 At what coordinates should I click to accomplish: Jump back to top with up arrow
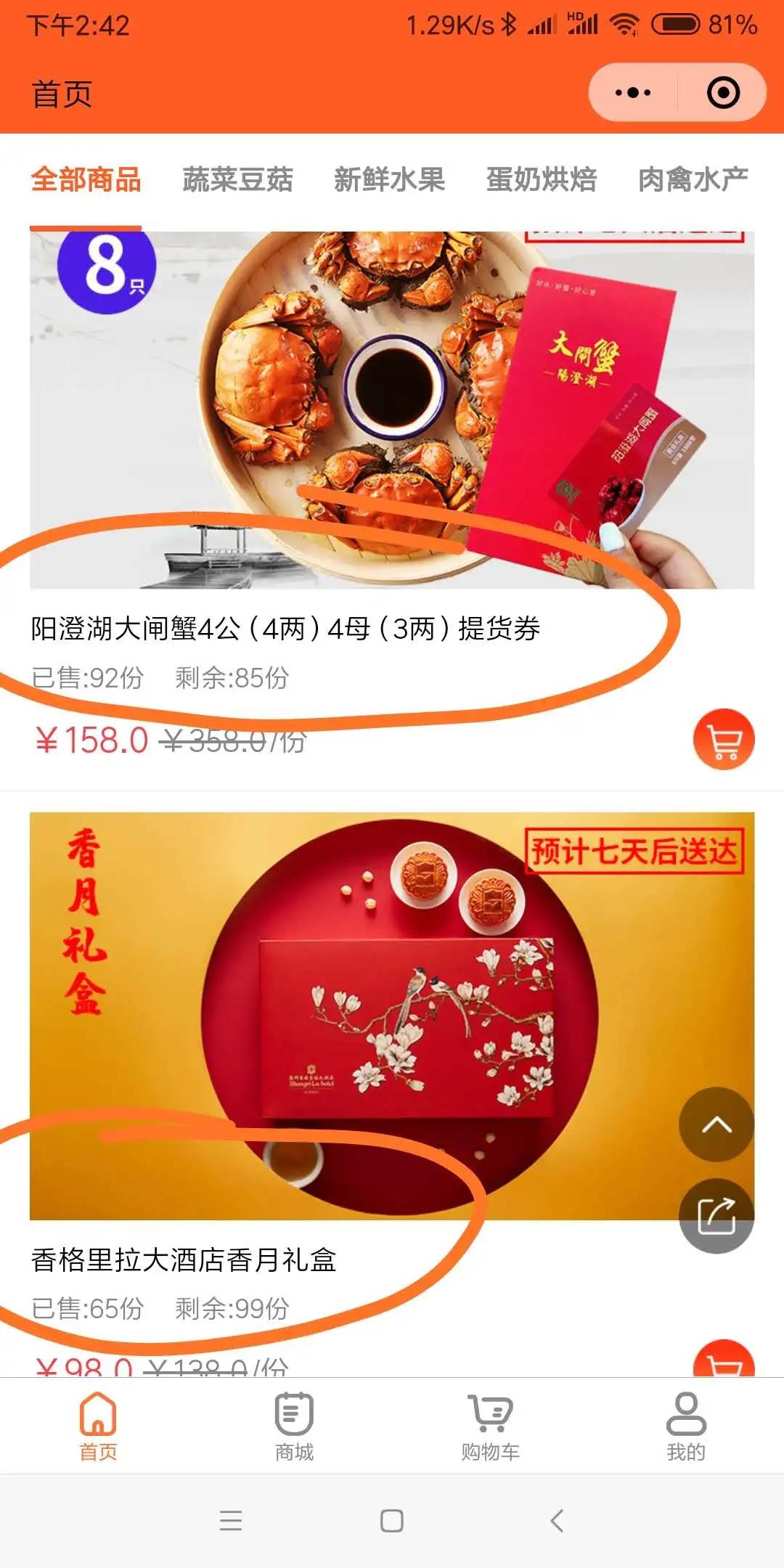click(x=716, y=1124)
